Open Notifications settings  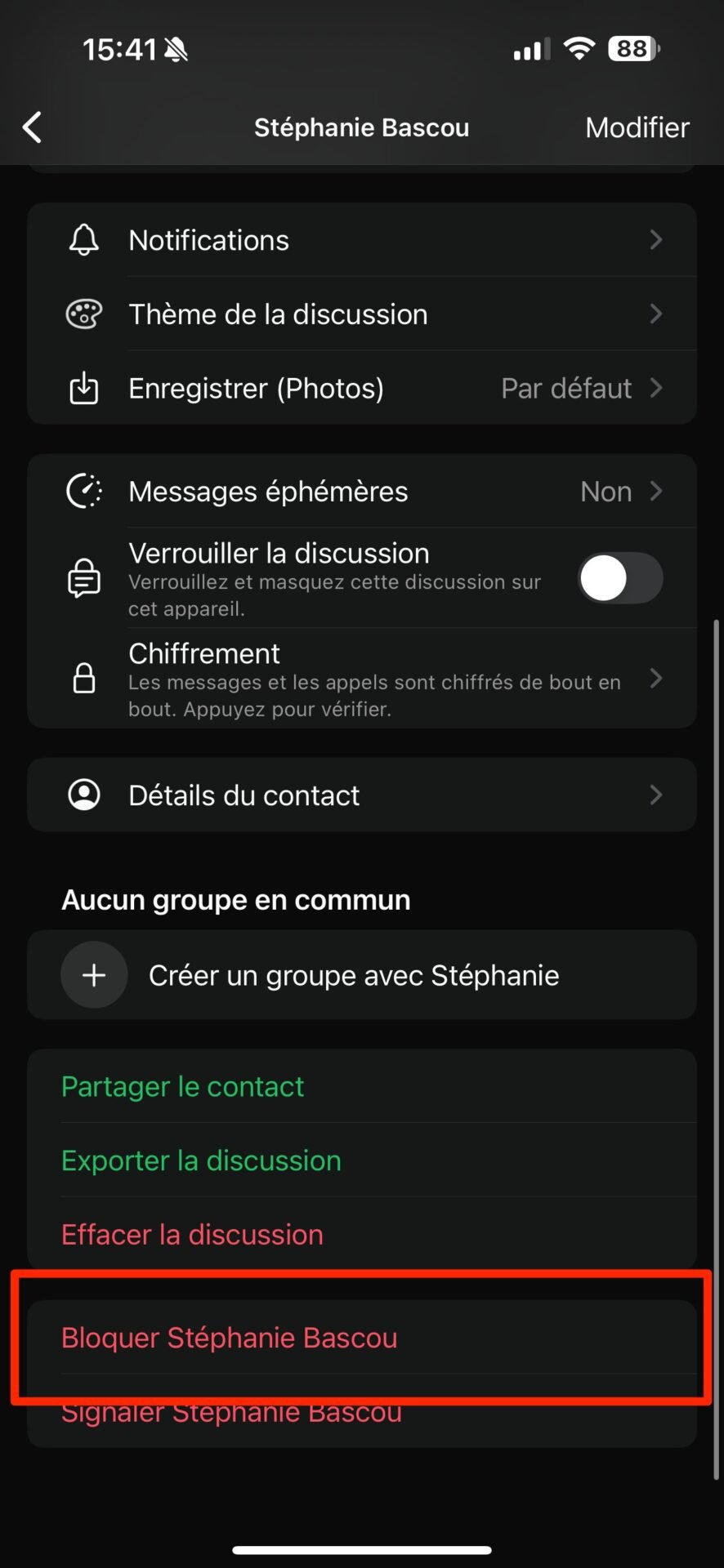pyautogui.click(x=362, y=240)
